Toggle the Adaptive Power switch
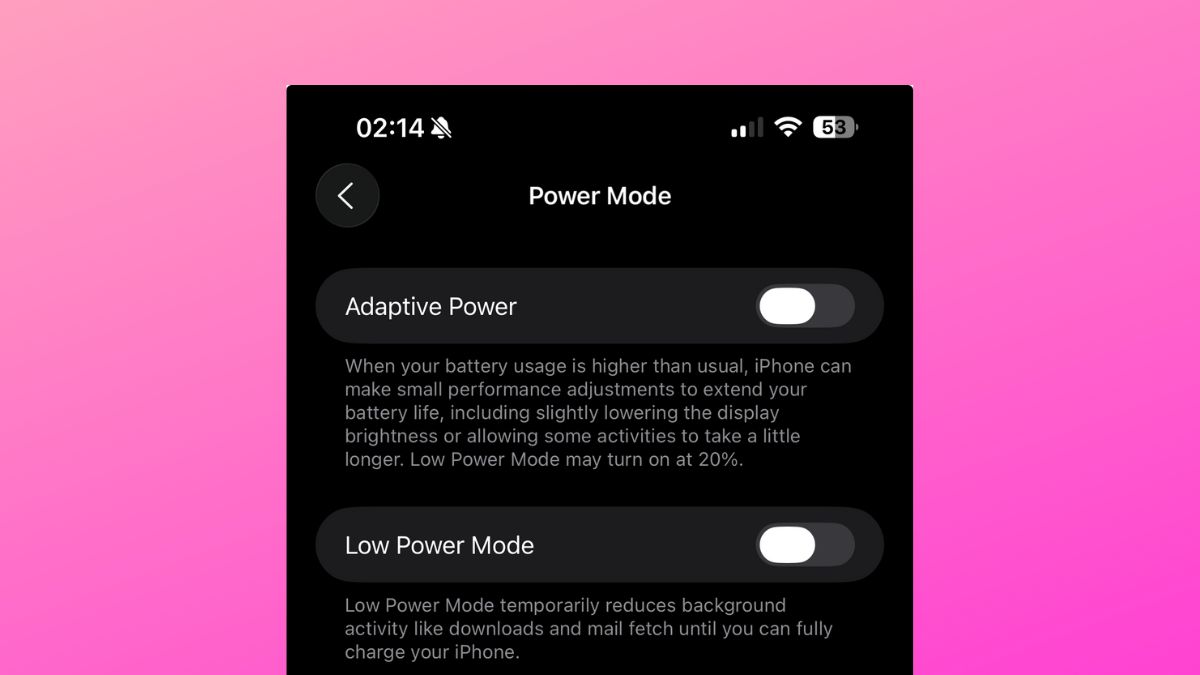1200x675 pixels. [x=805, y=306]
